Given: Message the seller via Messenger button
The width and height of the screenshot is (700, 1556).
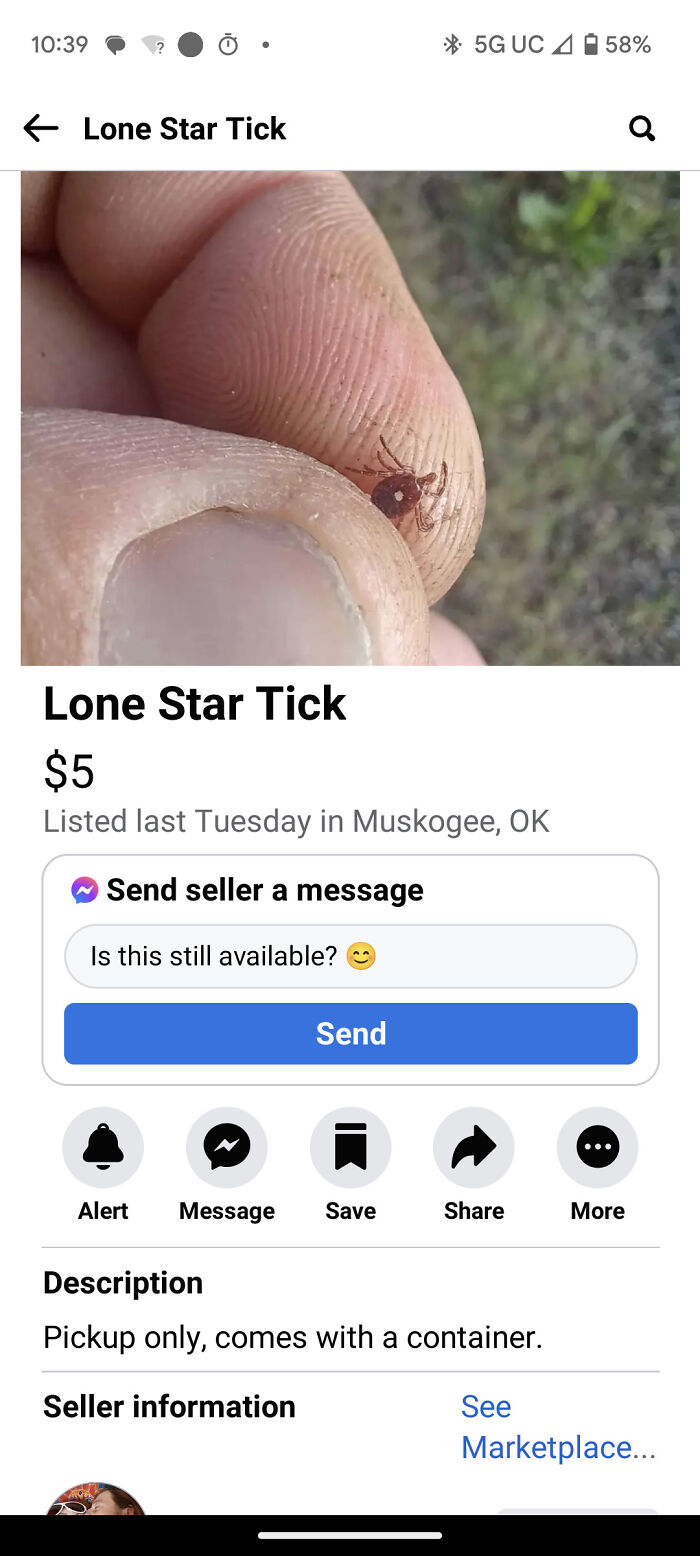Looking at the screenshot, I should click(227, 1147).
